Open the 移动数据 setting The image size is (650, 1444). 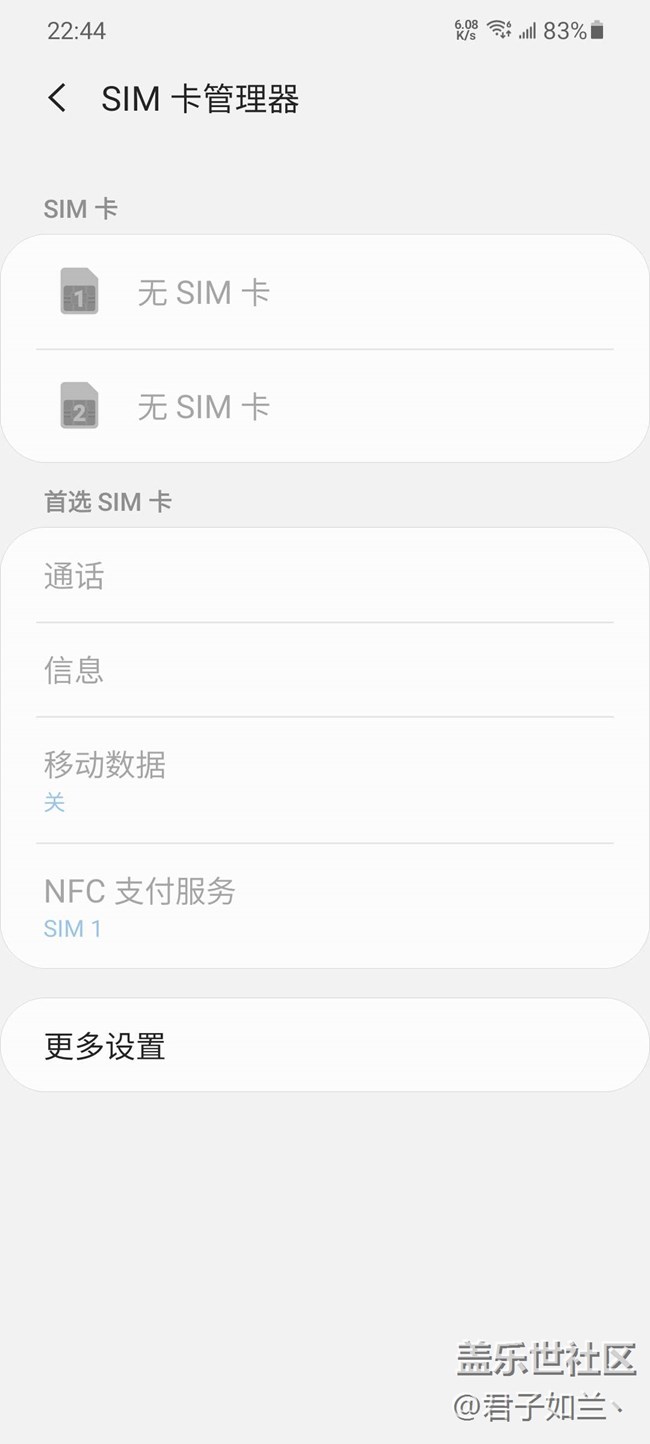click(x=324, y=780)
